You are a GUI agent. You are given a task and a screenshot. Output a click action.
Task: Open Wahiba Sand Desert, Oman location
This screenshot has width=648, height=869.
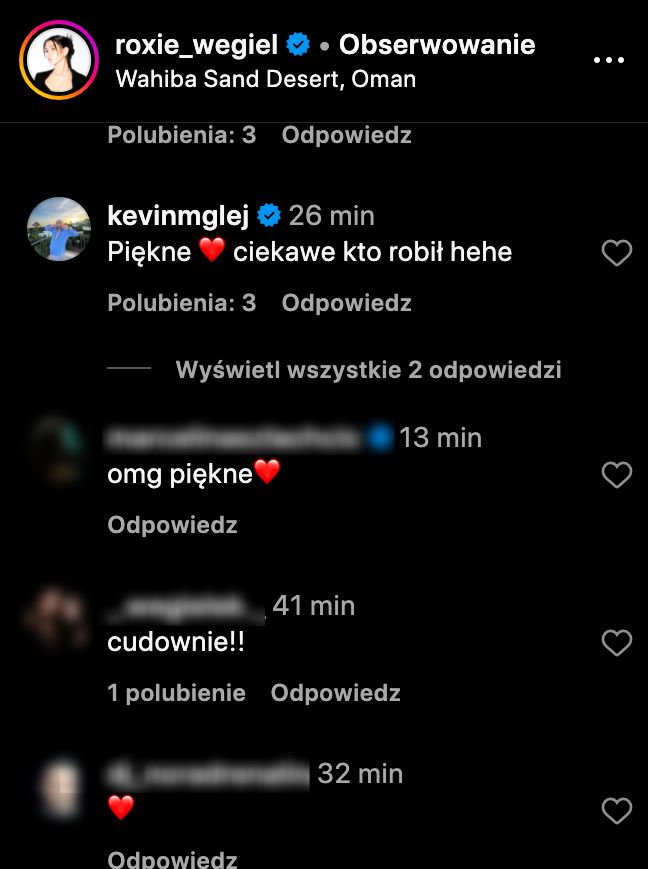[x=265, y=78]
